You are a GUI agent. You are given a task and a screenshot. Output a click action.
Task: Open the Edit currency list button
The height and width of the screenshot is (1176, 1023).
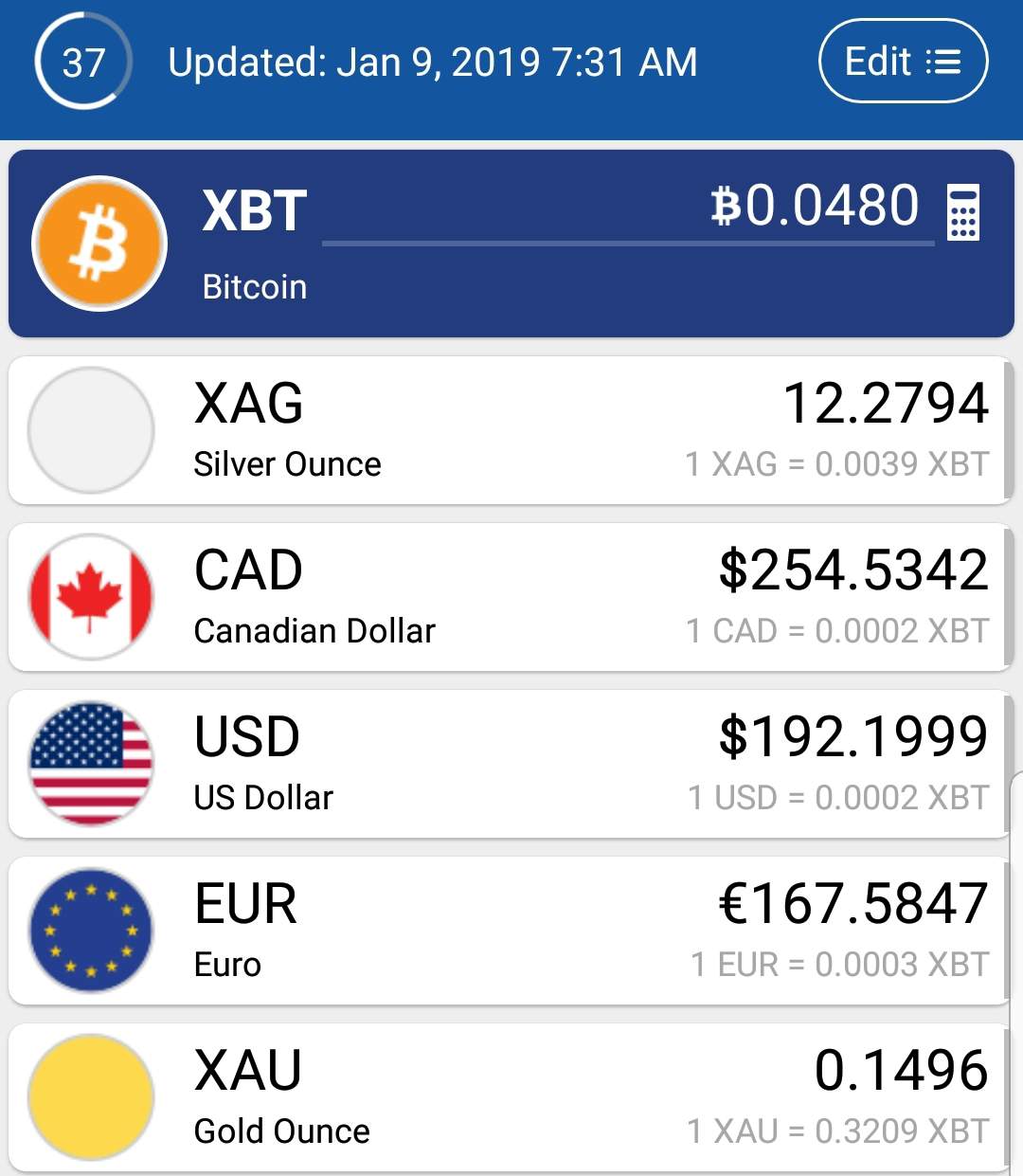point(903,62)
